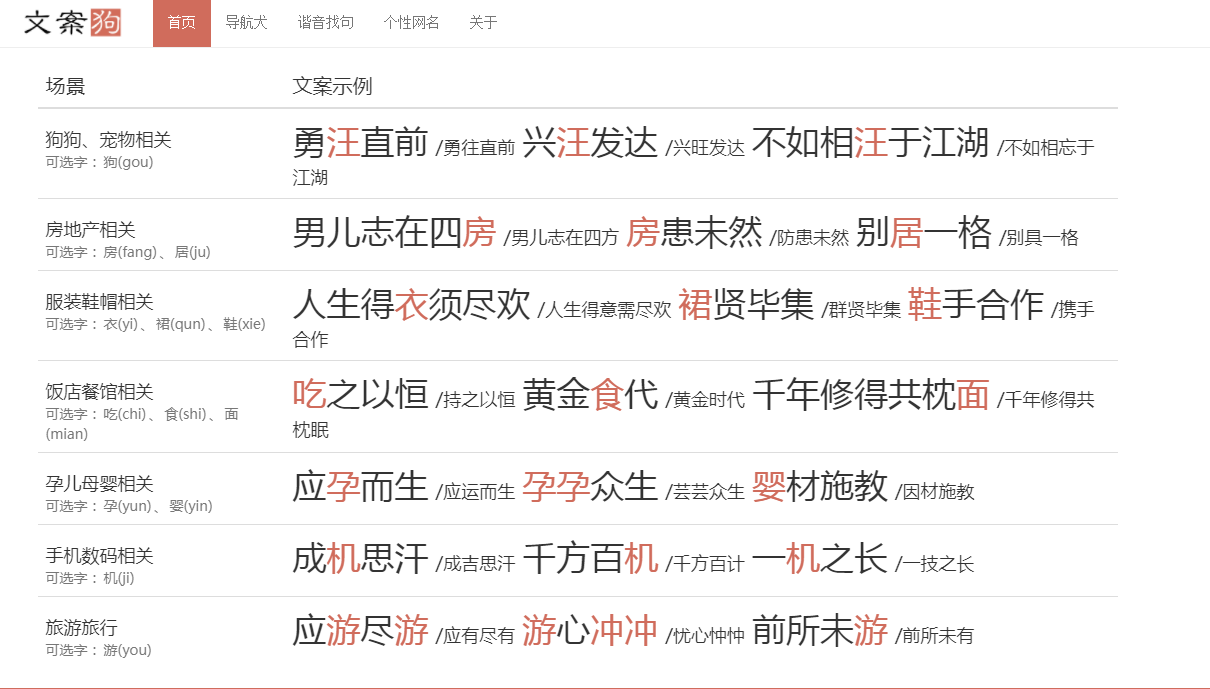Open the 个性网名 section
The width and height of the screenshot is (1210, 689).
click(x=411, y=23)
